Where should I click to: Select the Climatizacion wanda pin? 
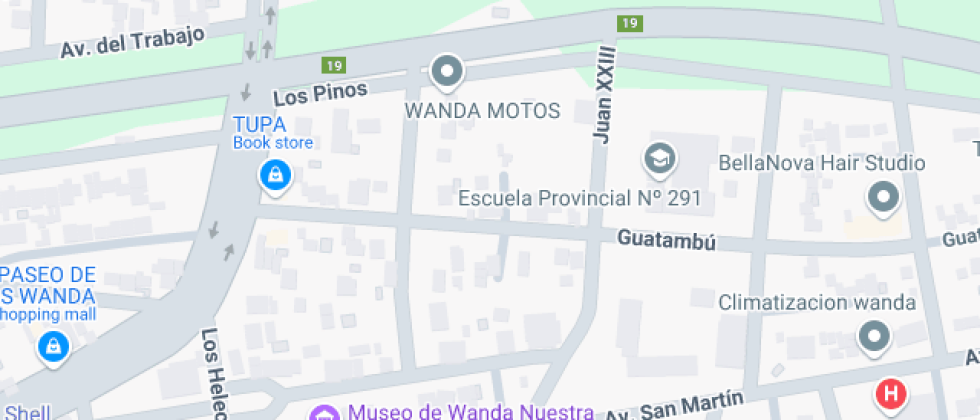click(x=875, y=337)
